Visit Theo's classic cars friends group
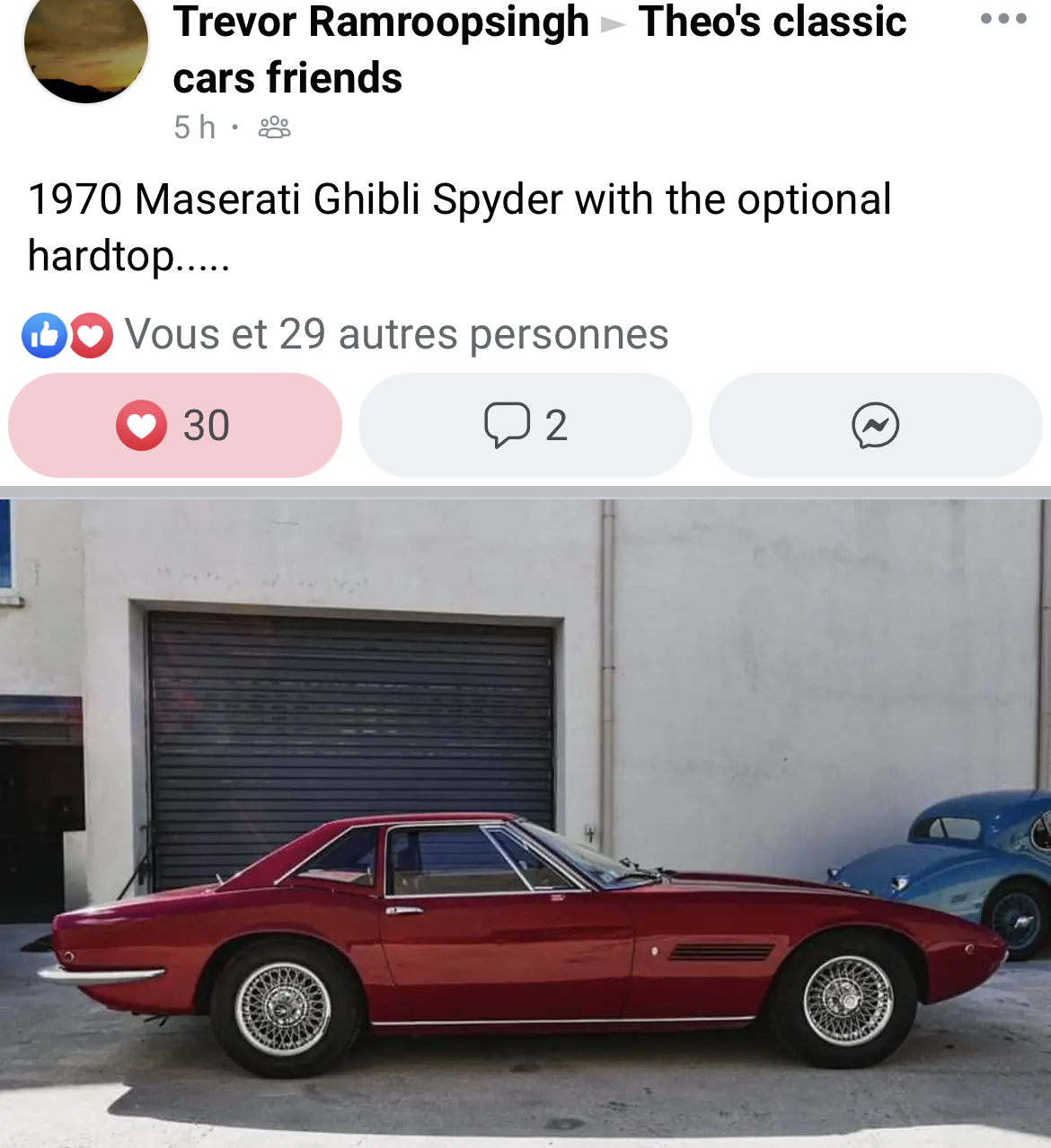Screen dimensions: 1051x1148 pyautogui.click(x=771, y=22)
